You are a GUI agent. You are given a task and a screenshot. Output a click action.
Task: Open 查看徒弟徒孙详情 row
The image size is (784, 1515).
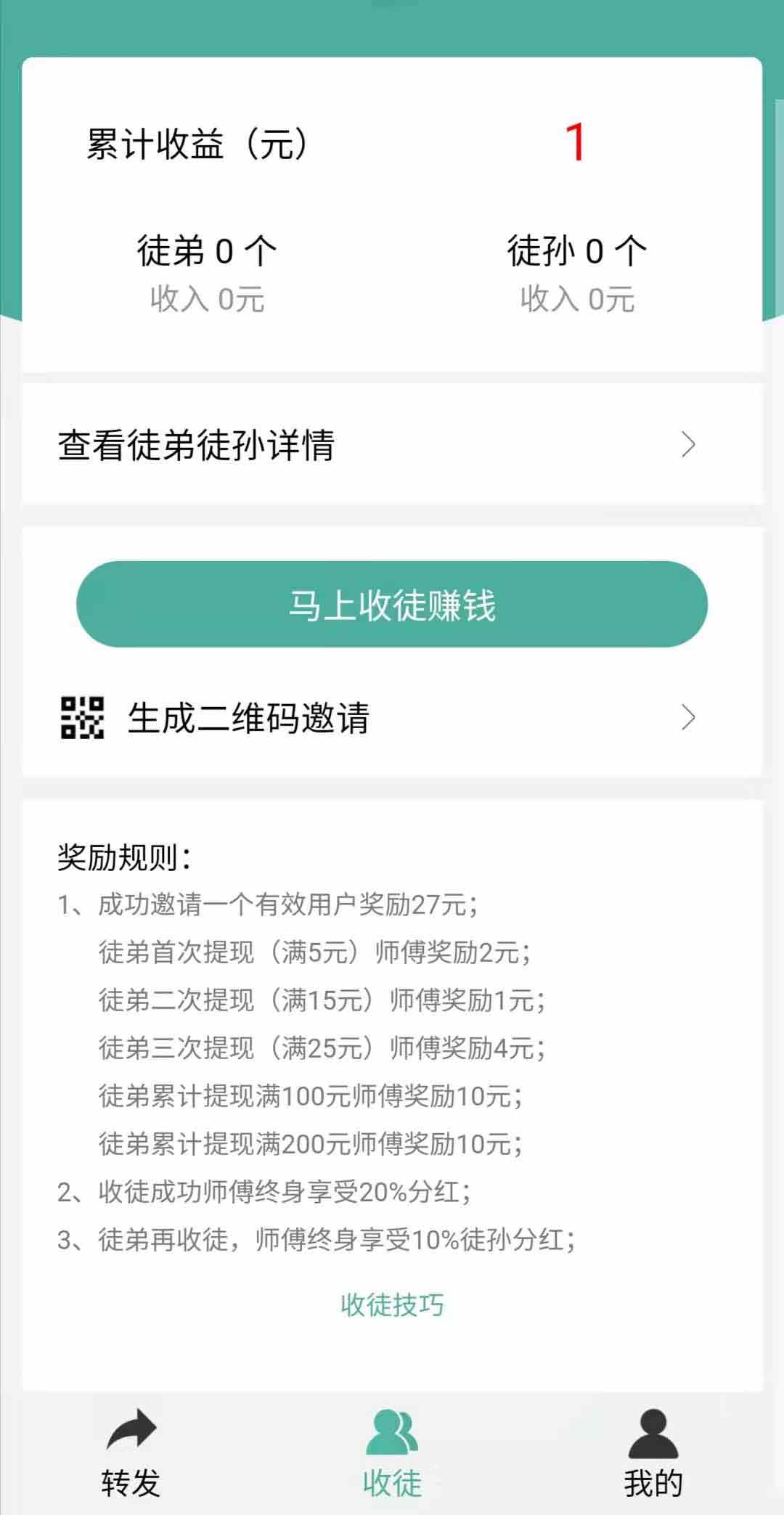[x=392, y=444]
